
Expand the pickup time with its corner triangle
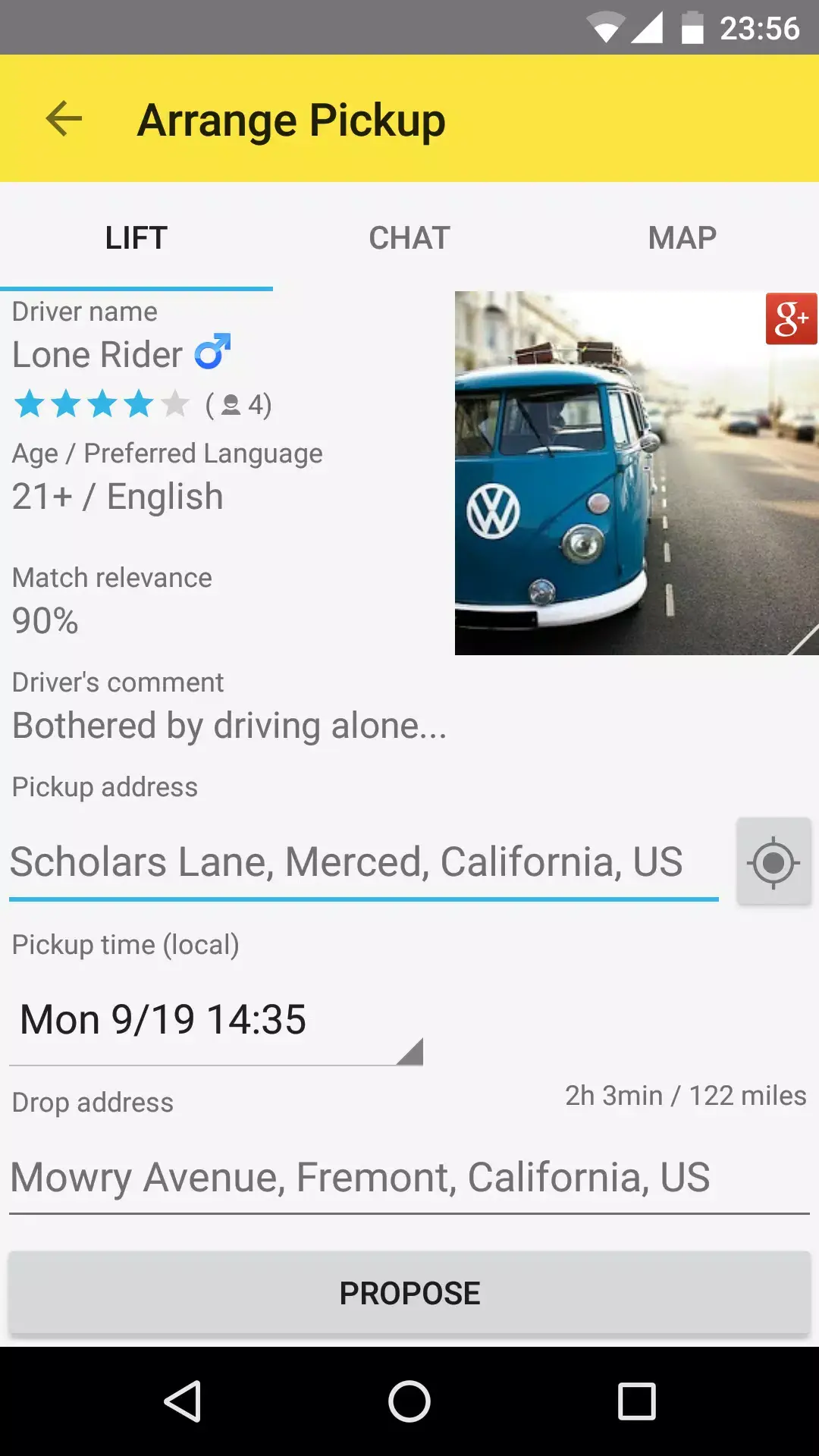tap(412, 1052)
